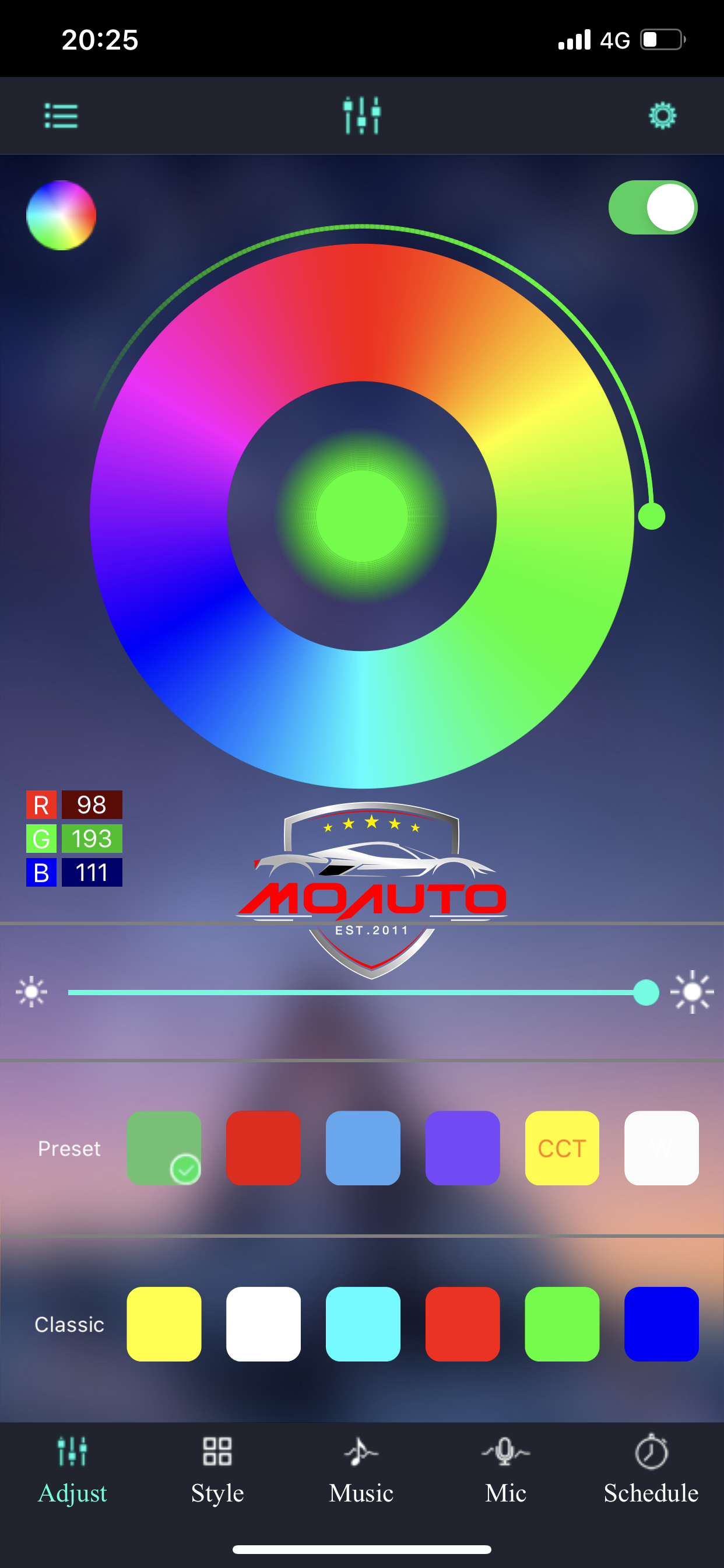Screen dimensions: 724x1568
Task: Pick the green classic color
Action: [561, 1324]
